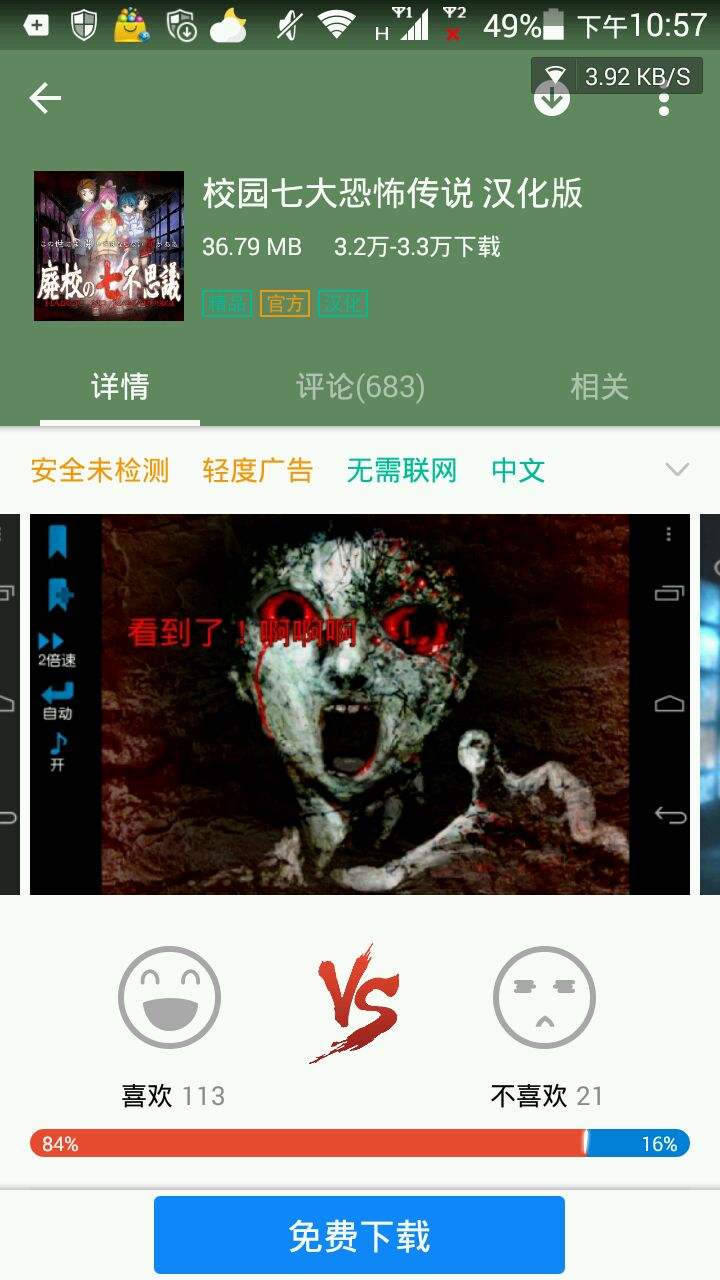Open the overflow menu

click(x=664, y=98)
